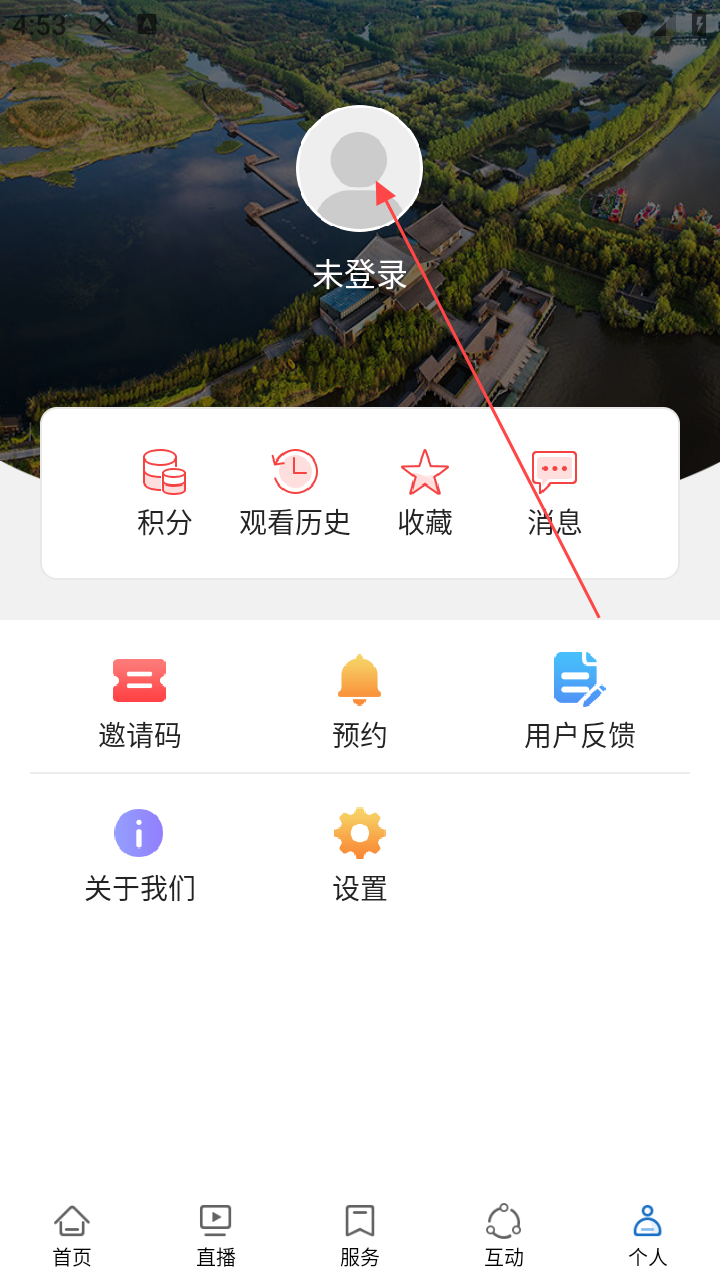Open 关于我们 about page
The height and width of the screenshot is (1280, 720).
click(x=139, y=856)
